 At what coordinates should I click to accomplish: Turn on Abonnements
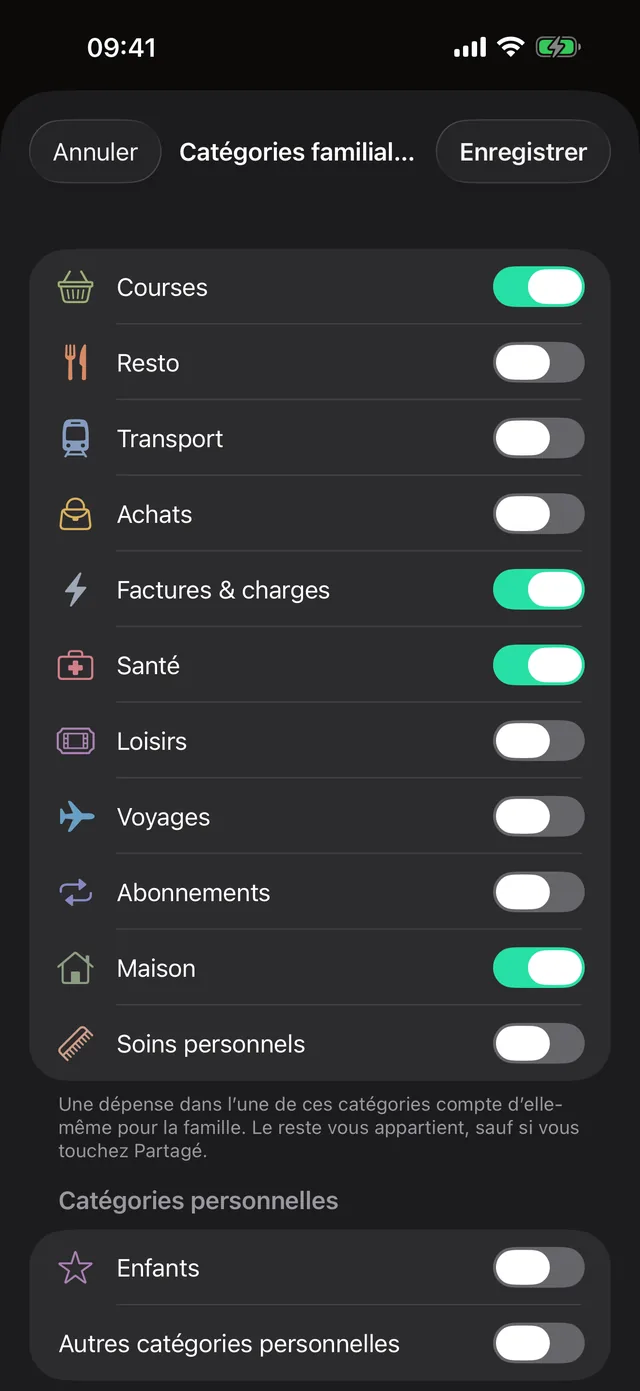coord(539,892)
